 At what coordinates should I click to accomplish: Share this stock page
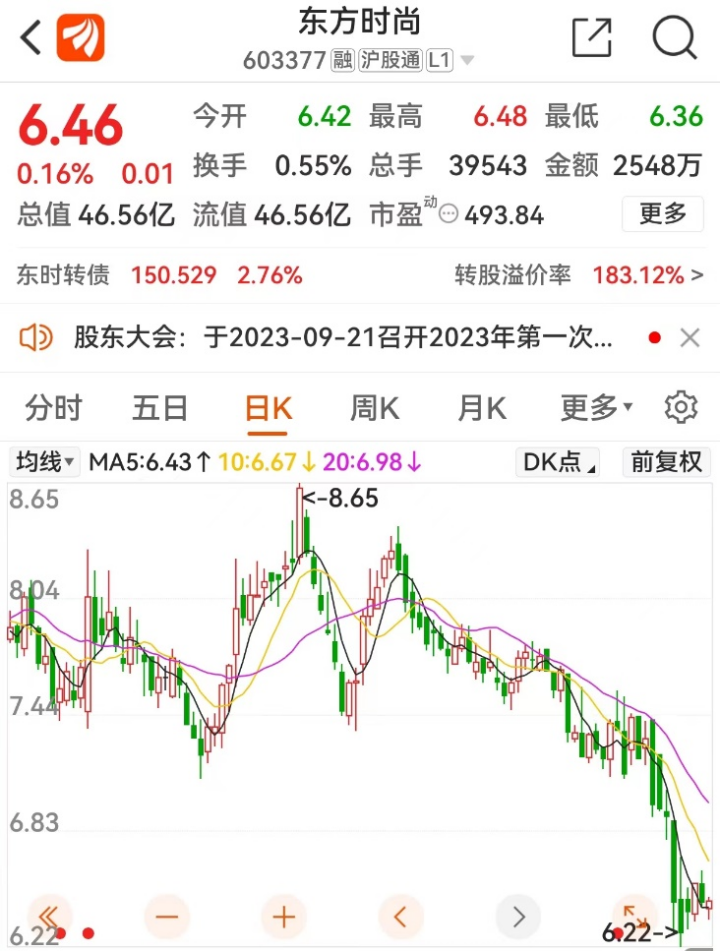click(x=591, y=39)
